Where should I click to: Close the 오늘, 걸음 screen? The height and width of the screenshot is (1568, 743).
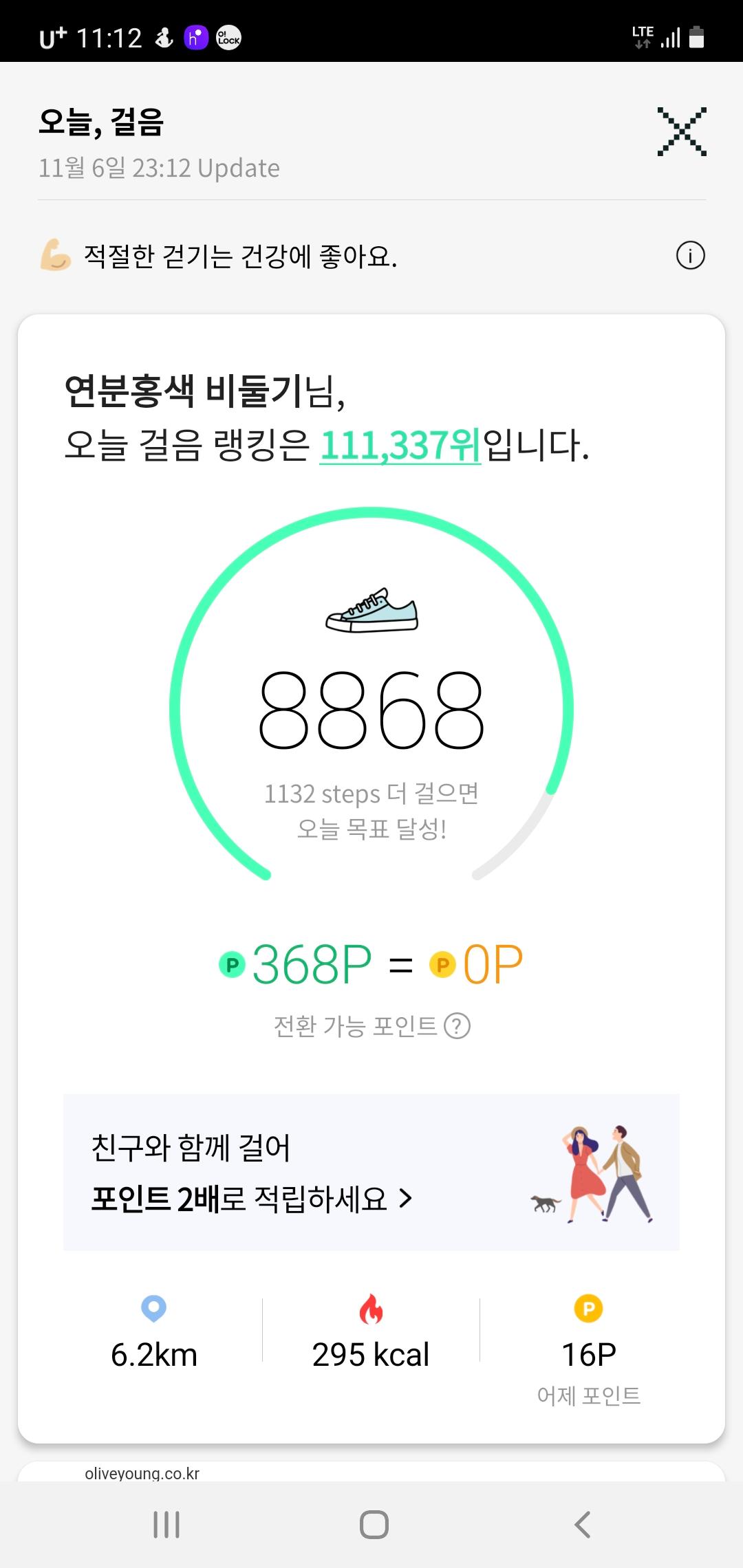pyautogui.click(x=681, y=131)
